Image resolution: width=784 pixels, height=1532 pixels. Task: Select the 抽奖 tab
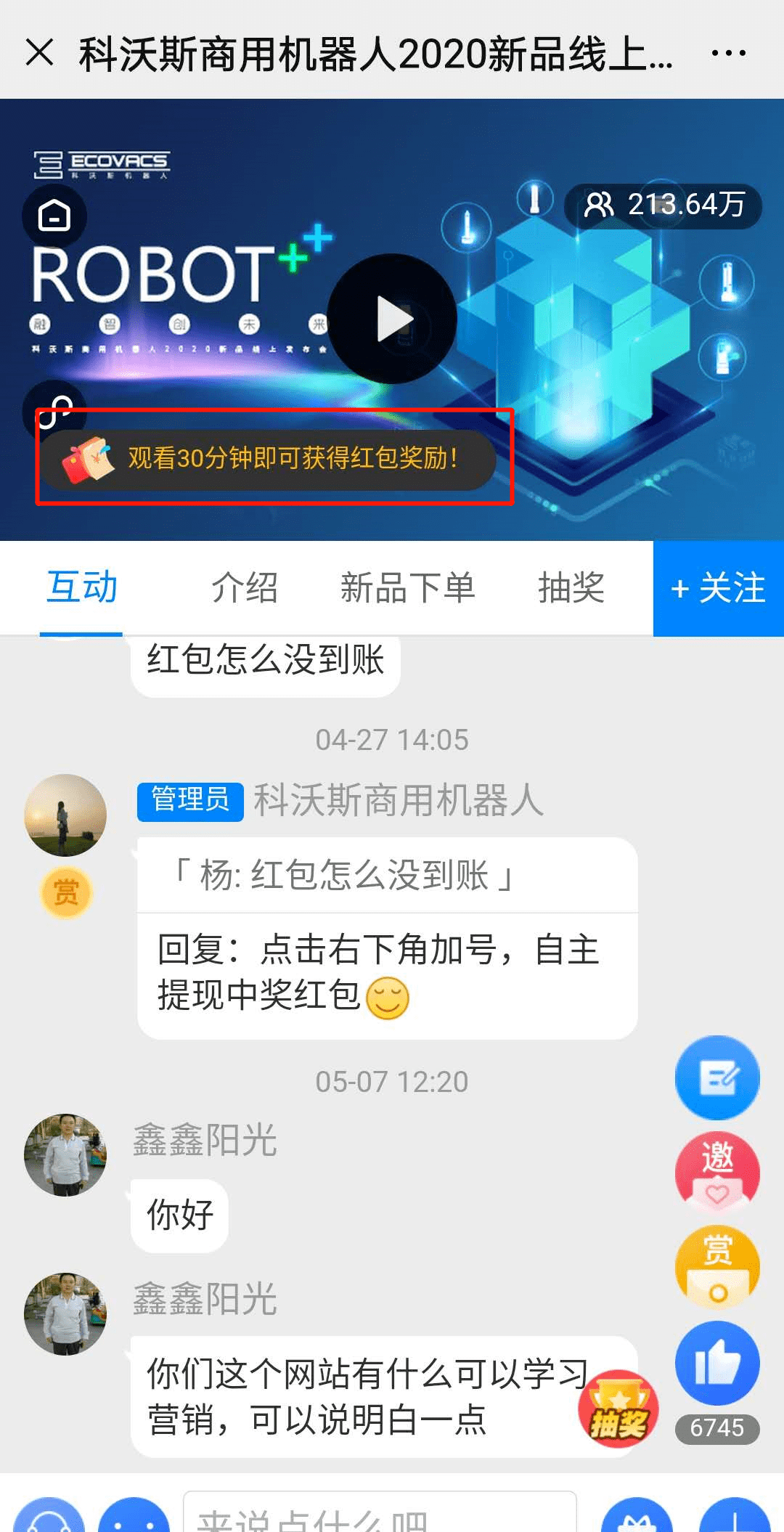coord(571,587)
